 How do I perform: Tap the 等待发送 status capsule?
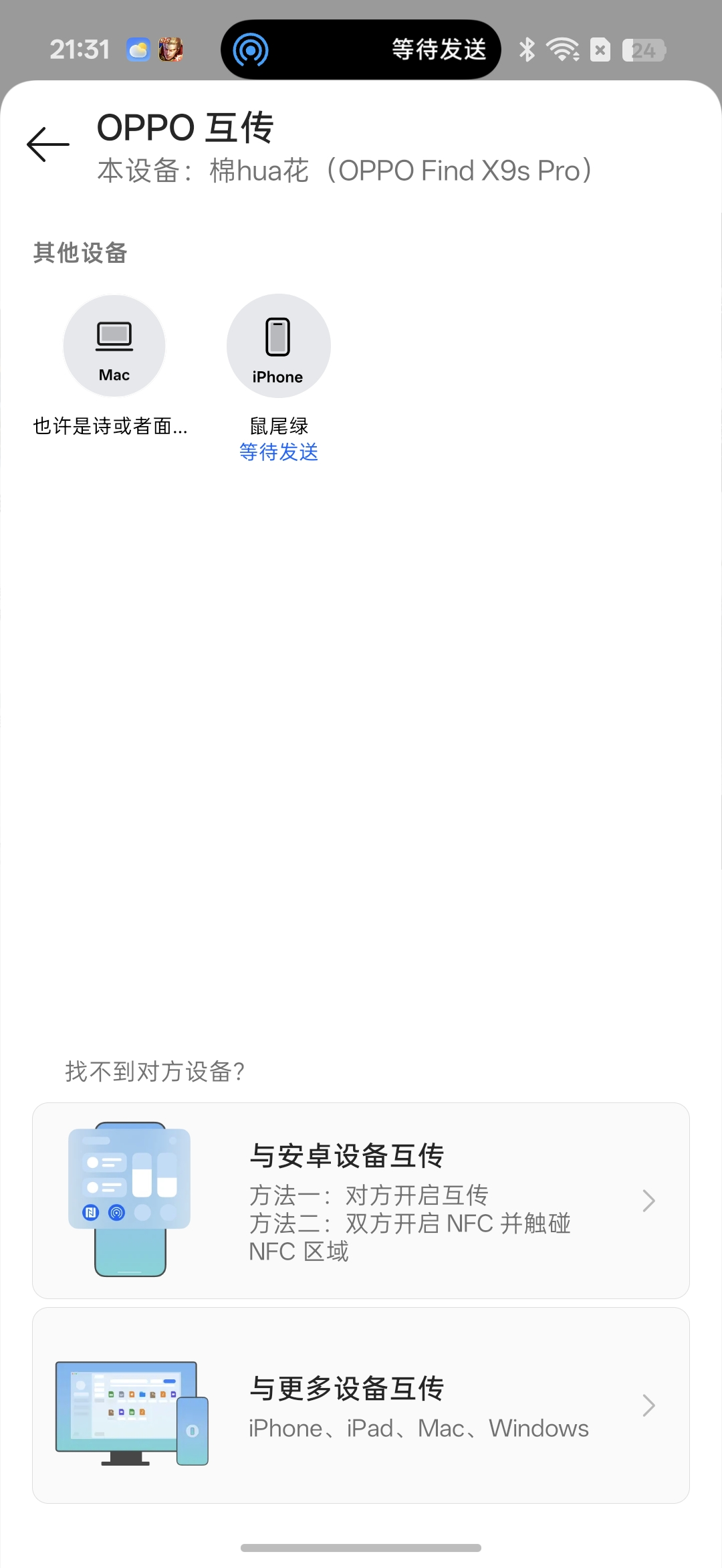(361, 50)
